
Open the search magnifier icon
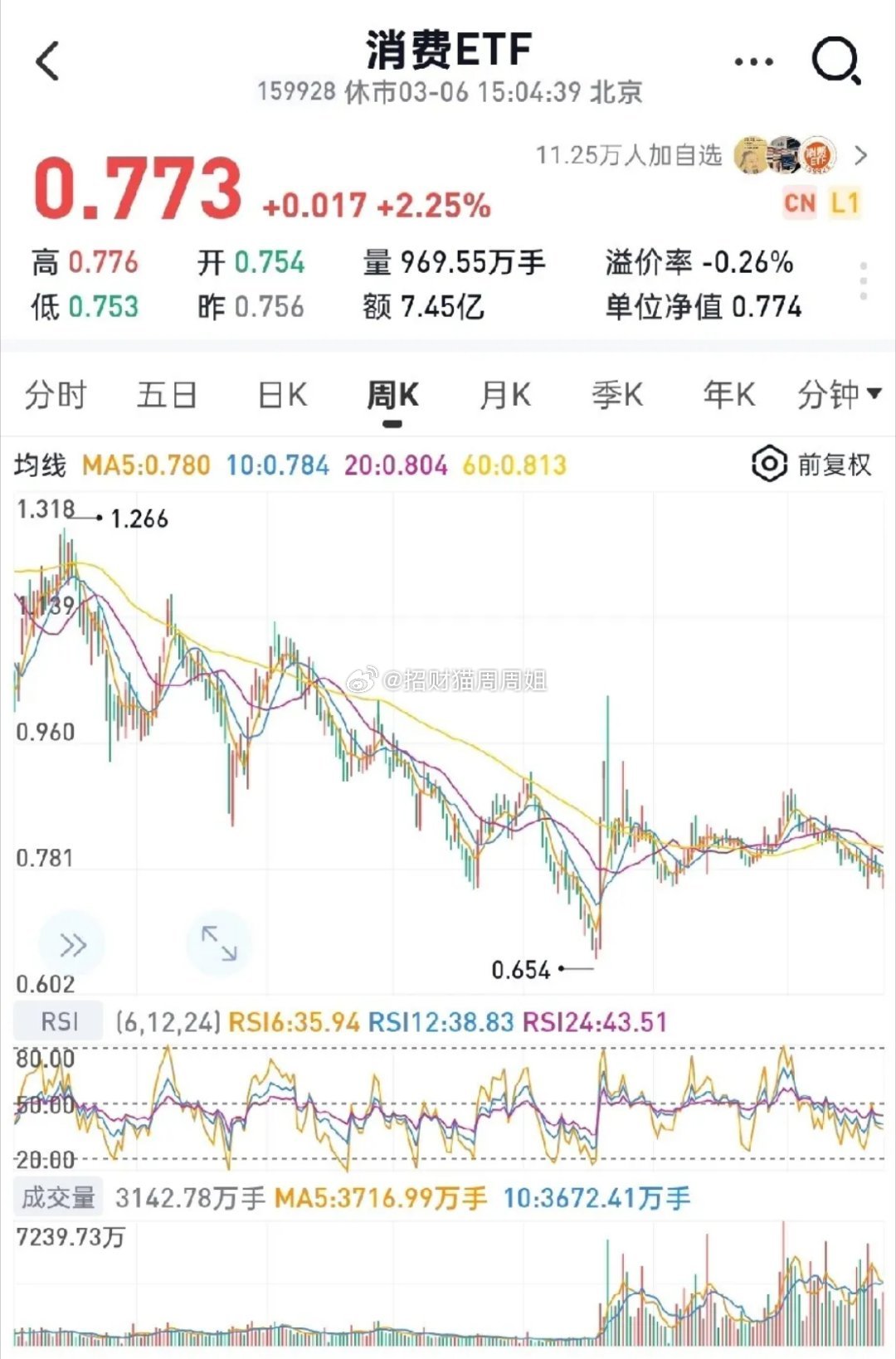point(836,61)
